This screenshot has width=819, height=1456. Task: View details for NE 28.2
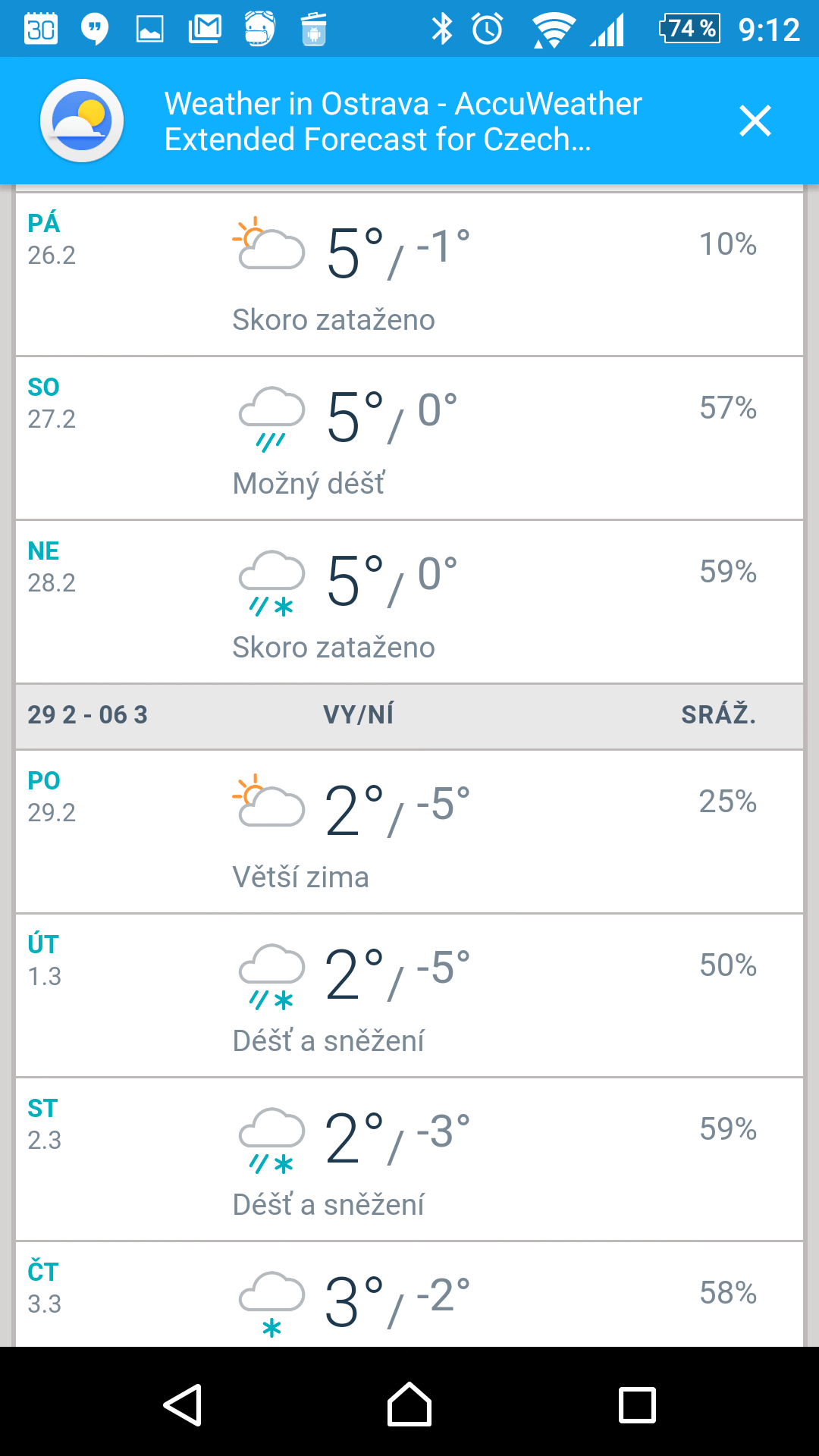click(x=409, y=602)
